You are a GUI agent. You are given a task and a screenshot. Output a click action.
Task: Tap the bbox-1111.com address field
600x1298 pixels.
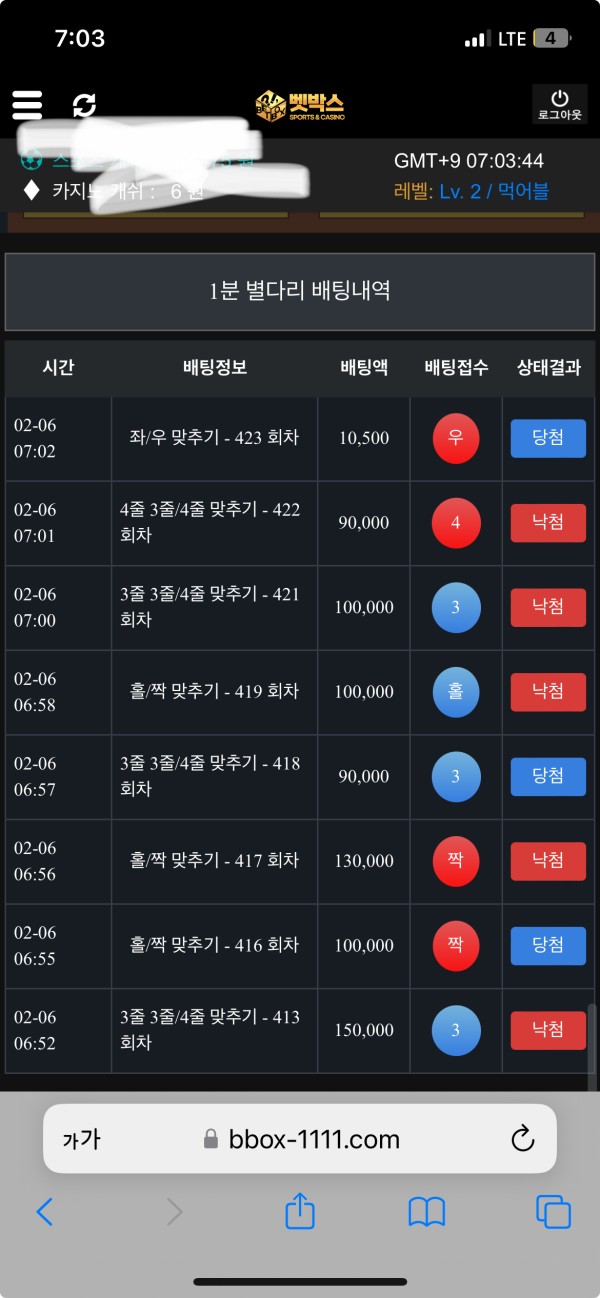coord(300,1139)
